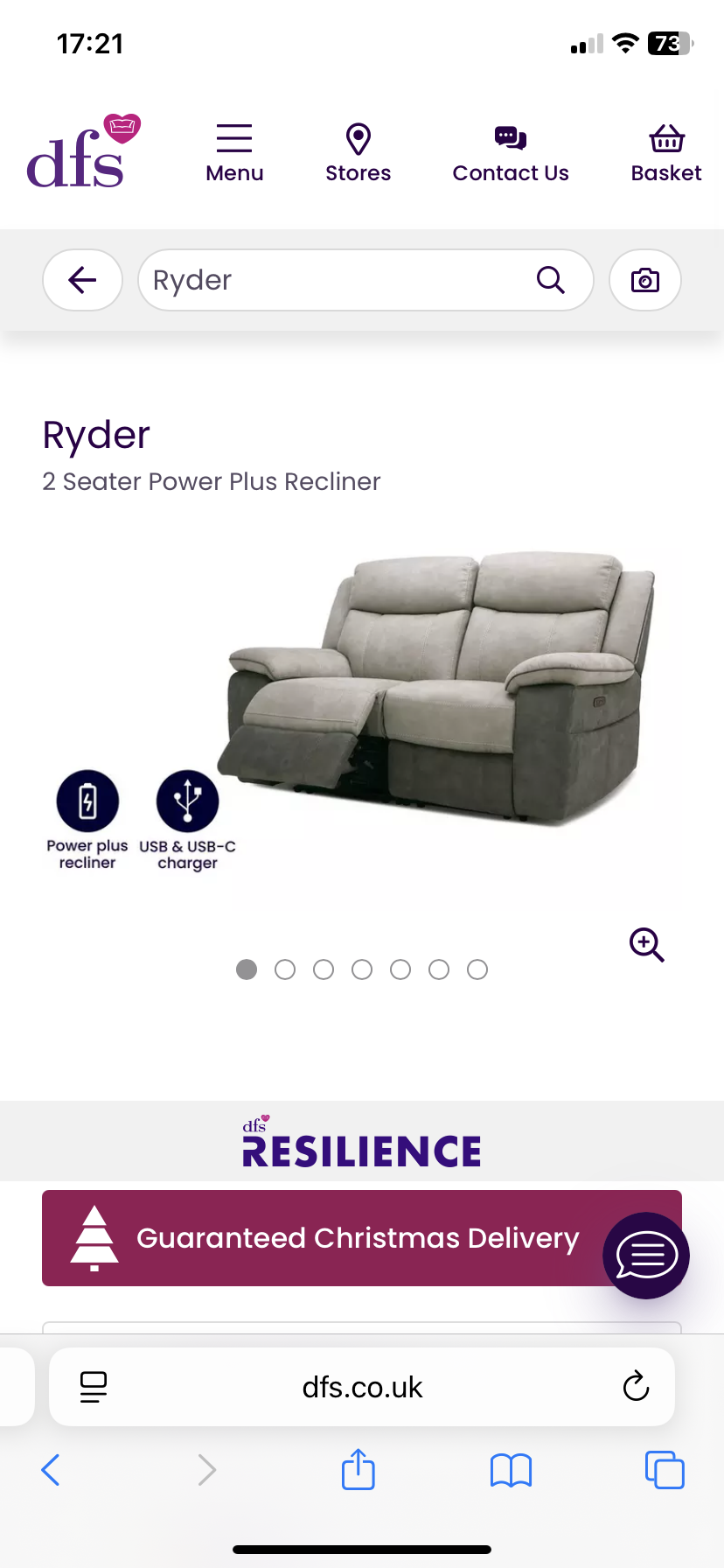Select the second image carousel dot
724x1568 pixels.
[284, 969]
